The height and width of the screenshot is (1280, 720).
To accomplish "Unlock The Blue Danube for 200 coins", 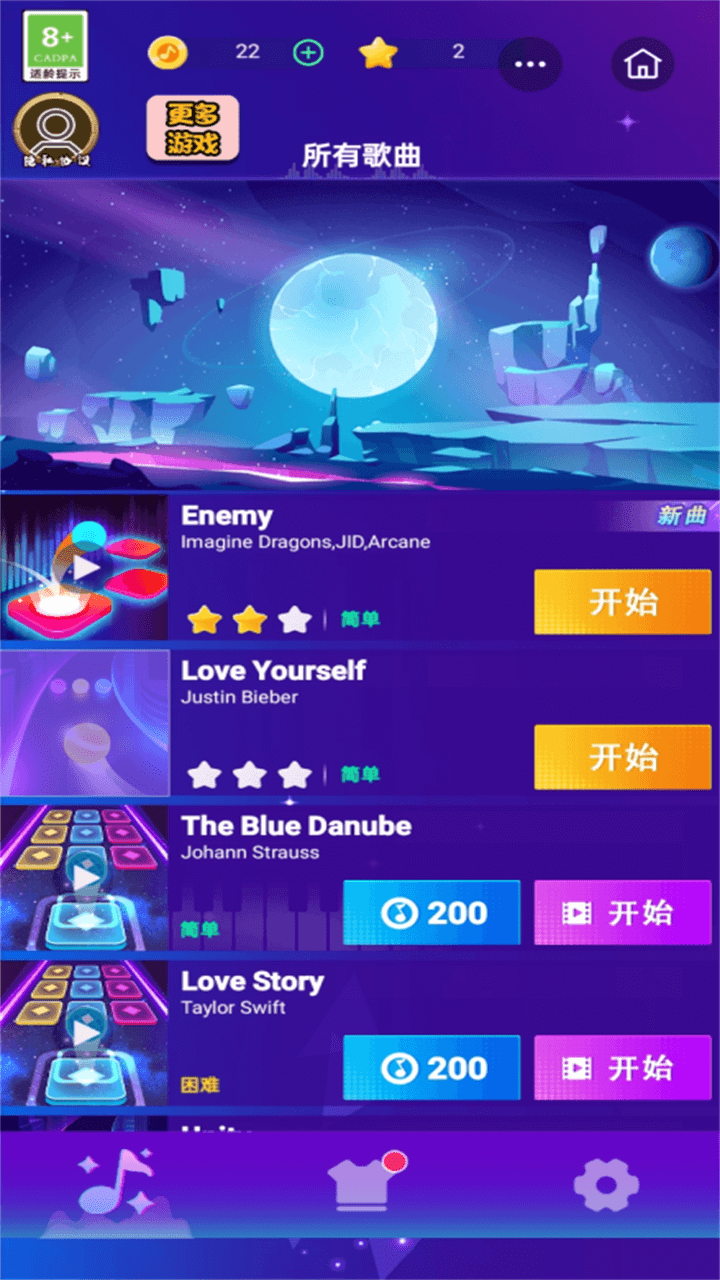I will click(x=431, y=912).
